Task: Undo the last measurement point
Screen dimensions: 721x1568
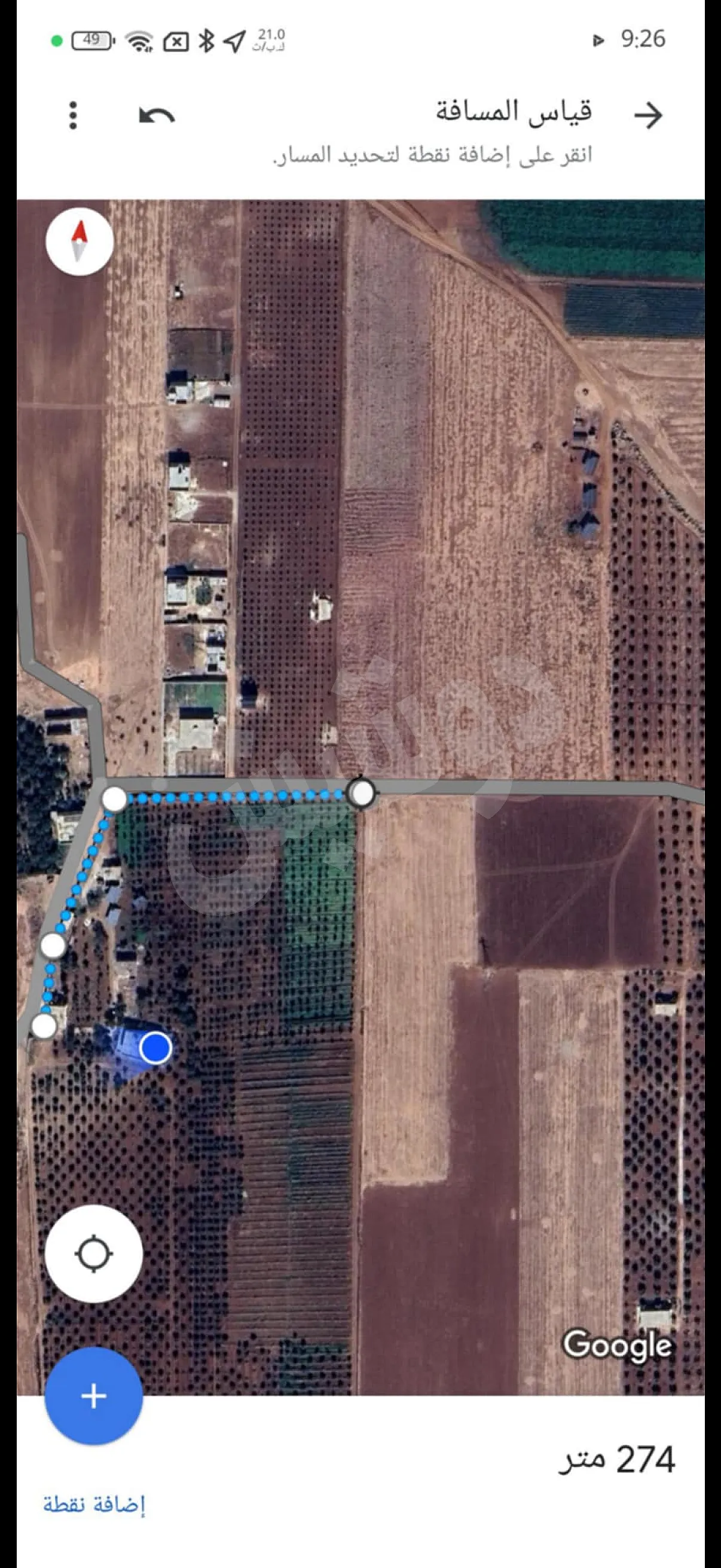Action: coord(157,115)
